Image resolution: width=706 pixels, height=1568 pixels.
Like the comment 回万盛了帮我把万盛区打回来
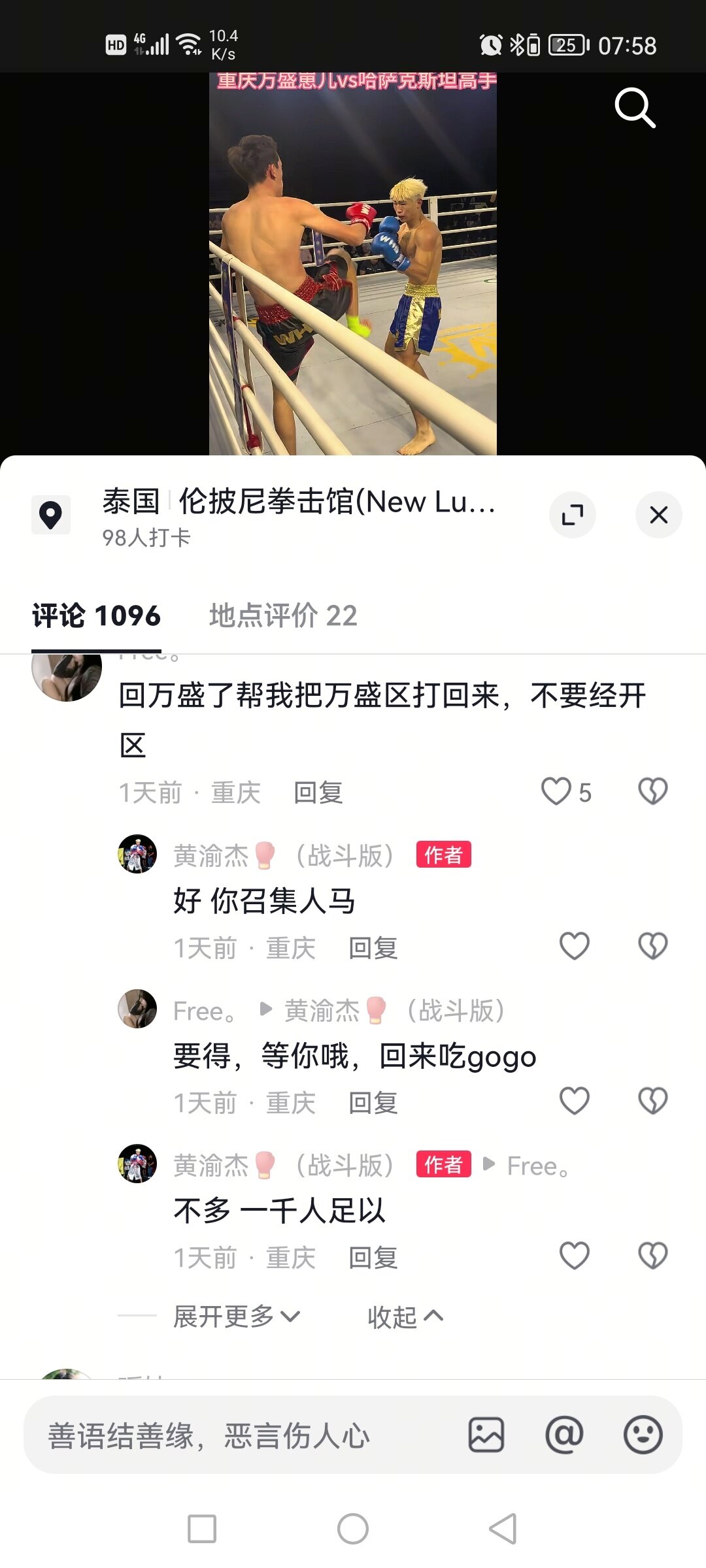[x=556, y=791]
